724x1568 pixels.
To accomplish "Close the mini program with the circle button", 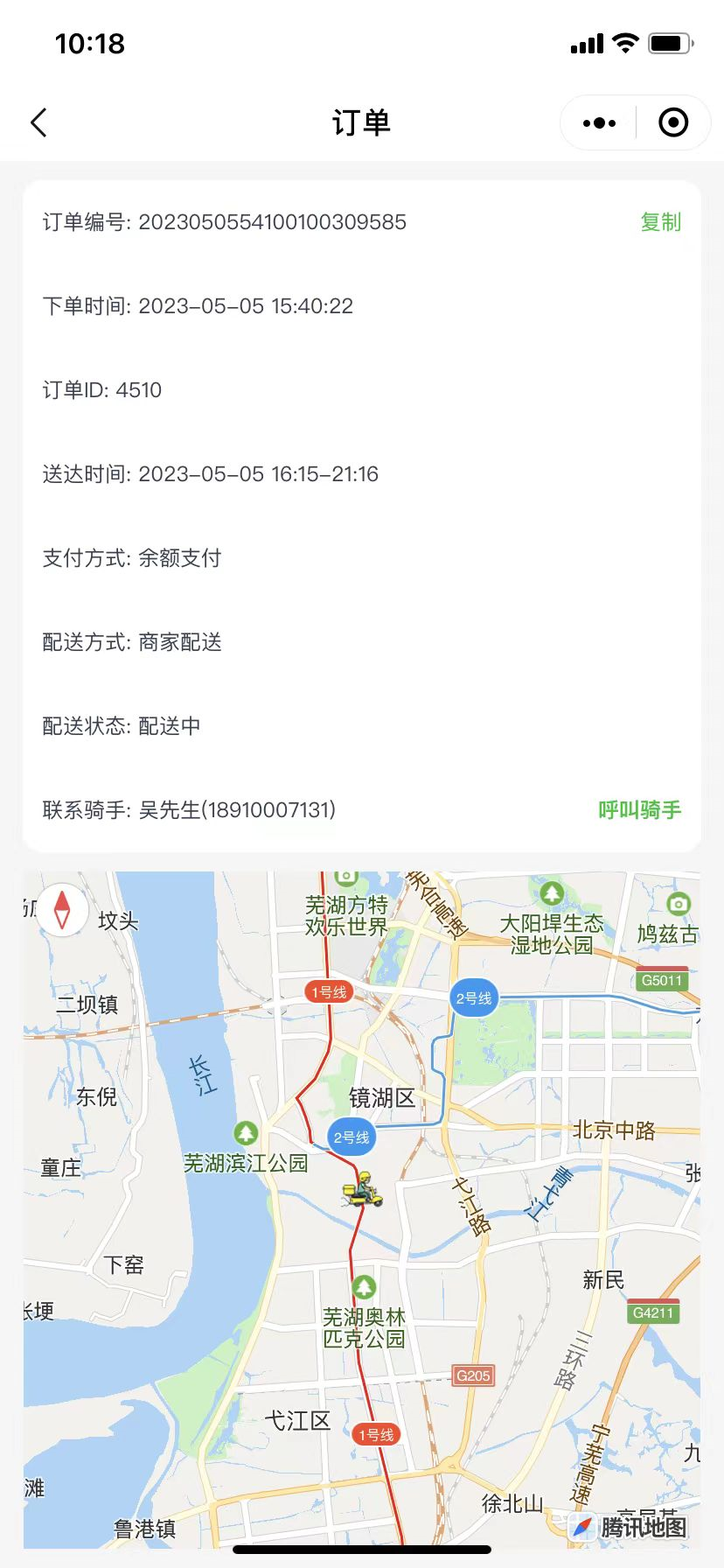I will tap(672, 123).
